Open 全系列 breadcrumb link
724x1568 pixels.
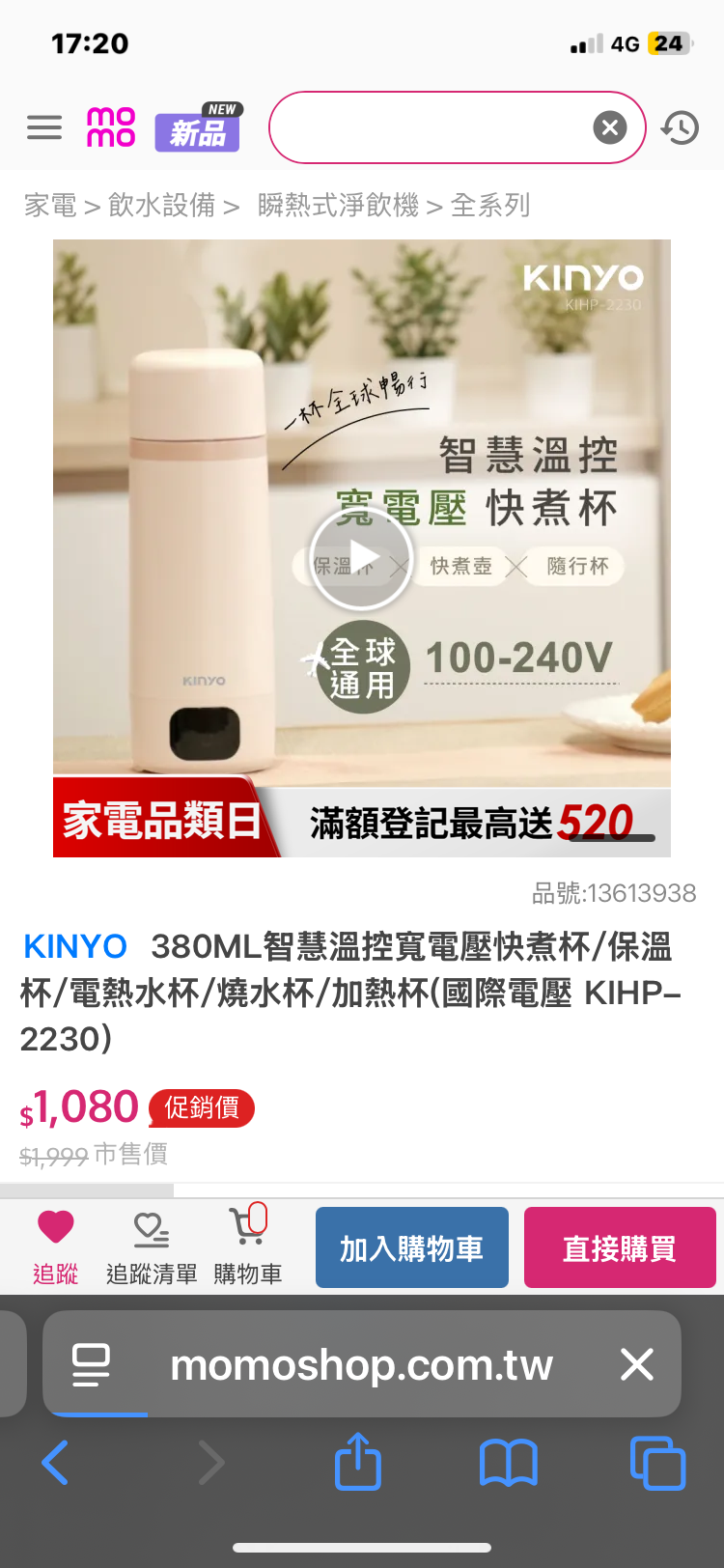[490, 206]
